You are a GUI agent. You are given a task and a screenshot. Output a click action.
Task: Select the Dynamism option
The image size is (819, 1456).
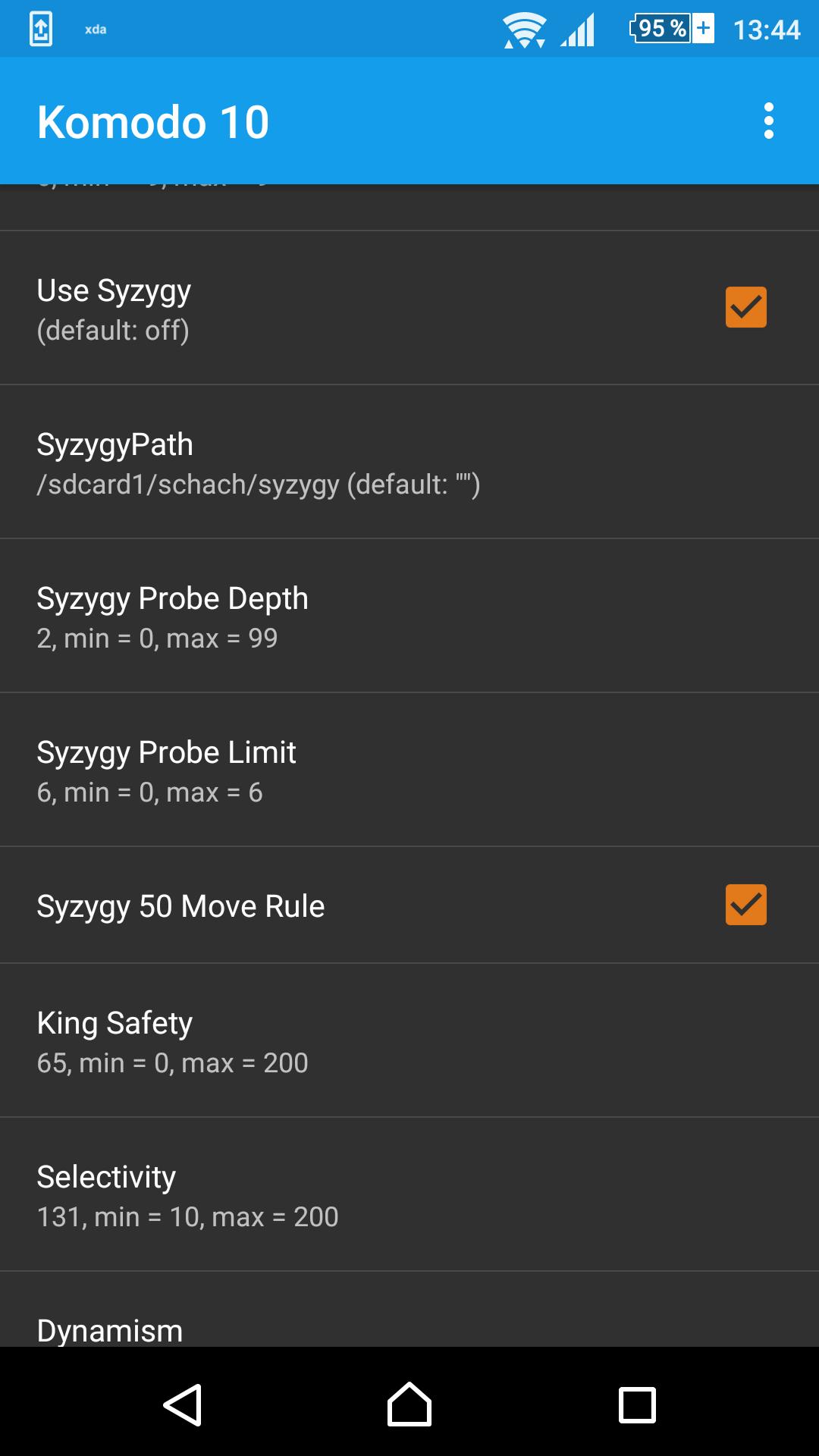409,1321
